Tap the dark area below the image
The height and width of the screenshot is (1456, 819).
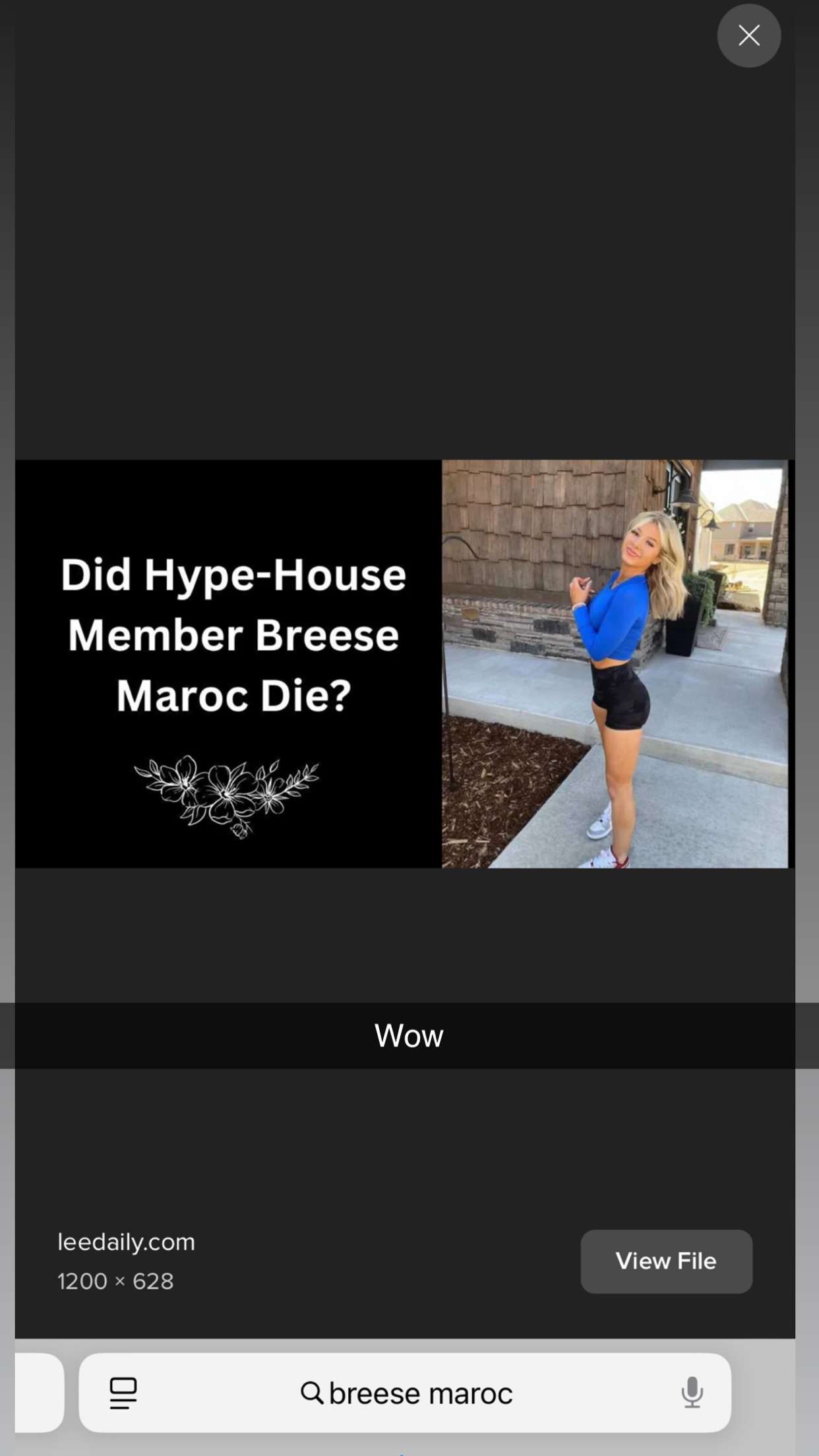pyautogui.click(x=409, y=943)
